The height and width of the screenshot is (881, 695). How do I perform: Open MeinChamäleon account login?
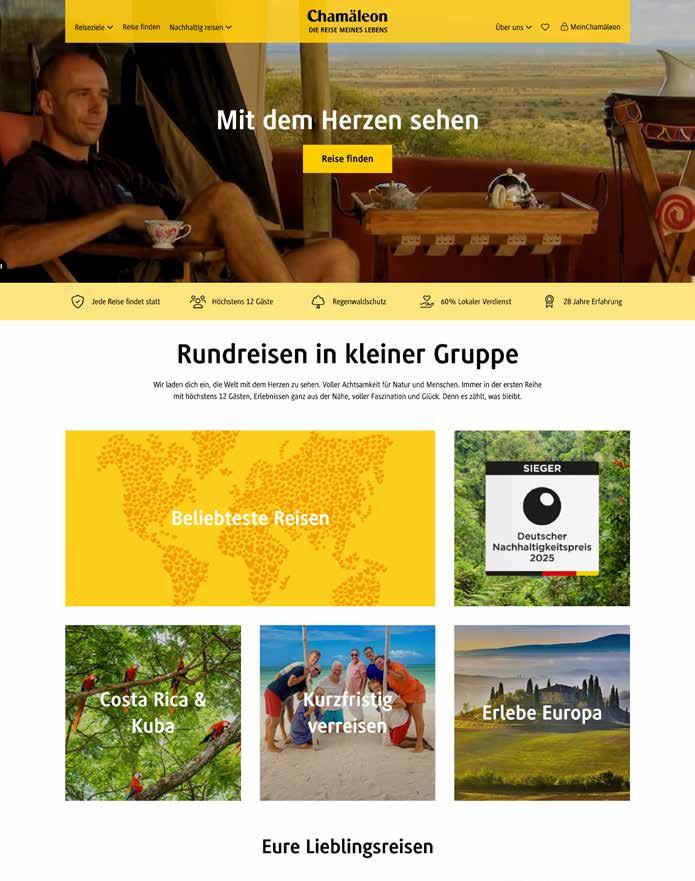pos(590,27)
